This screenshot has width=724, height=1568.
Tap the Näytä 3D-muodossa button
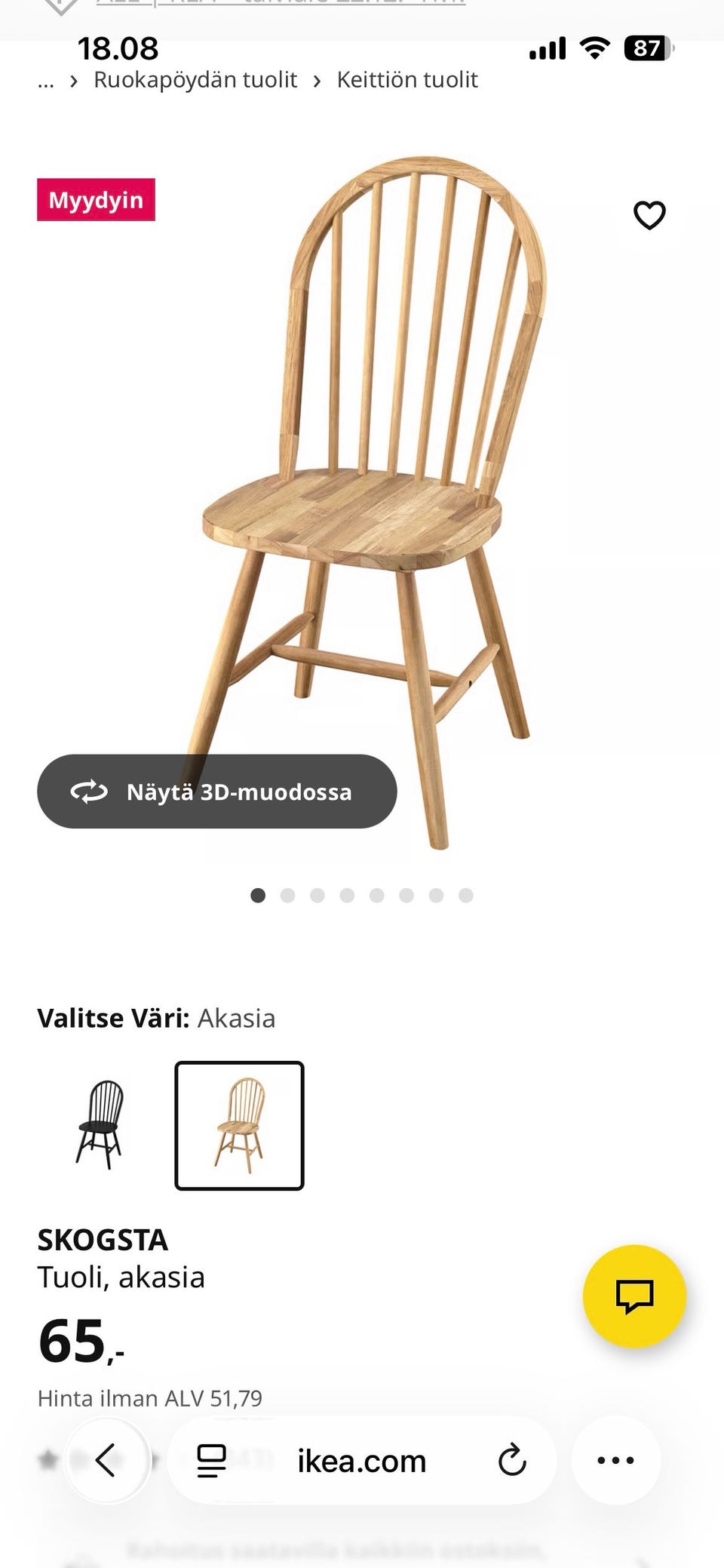point(216,792)
